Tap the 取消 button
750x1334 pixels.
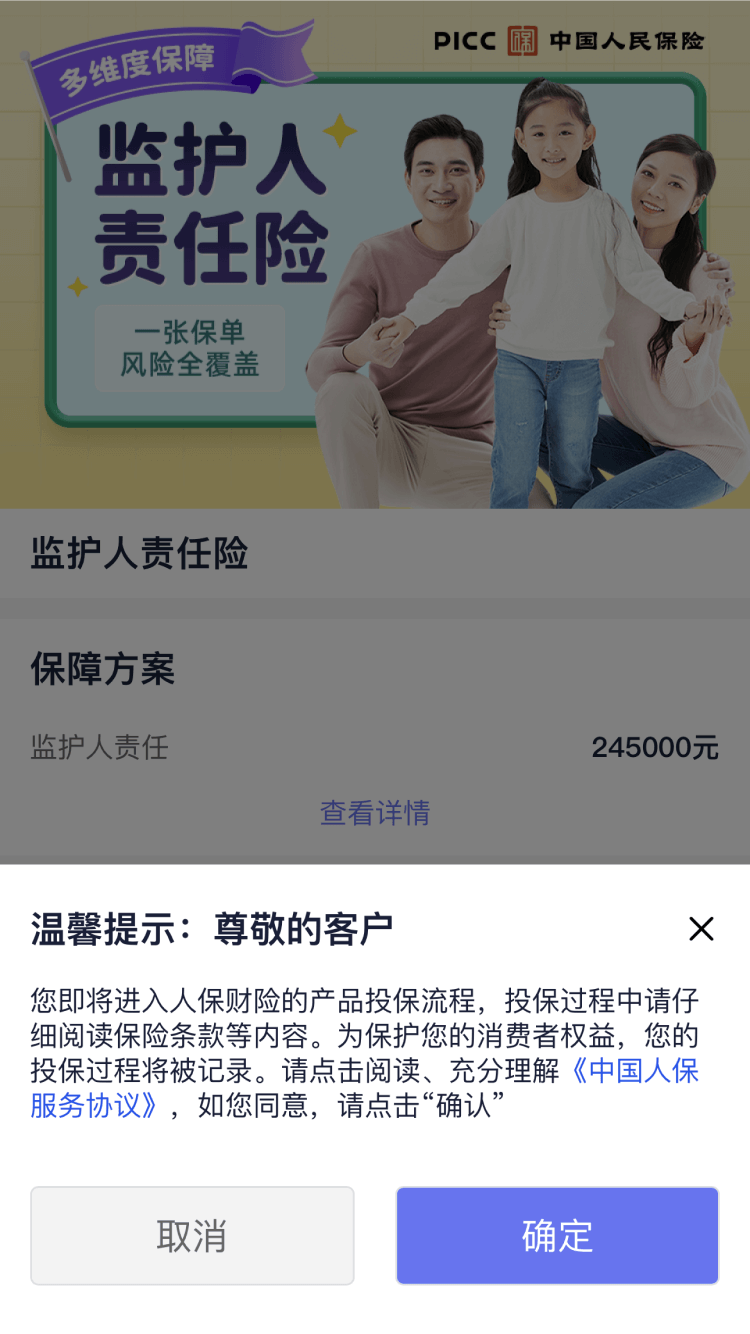pos(192,1236)
